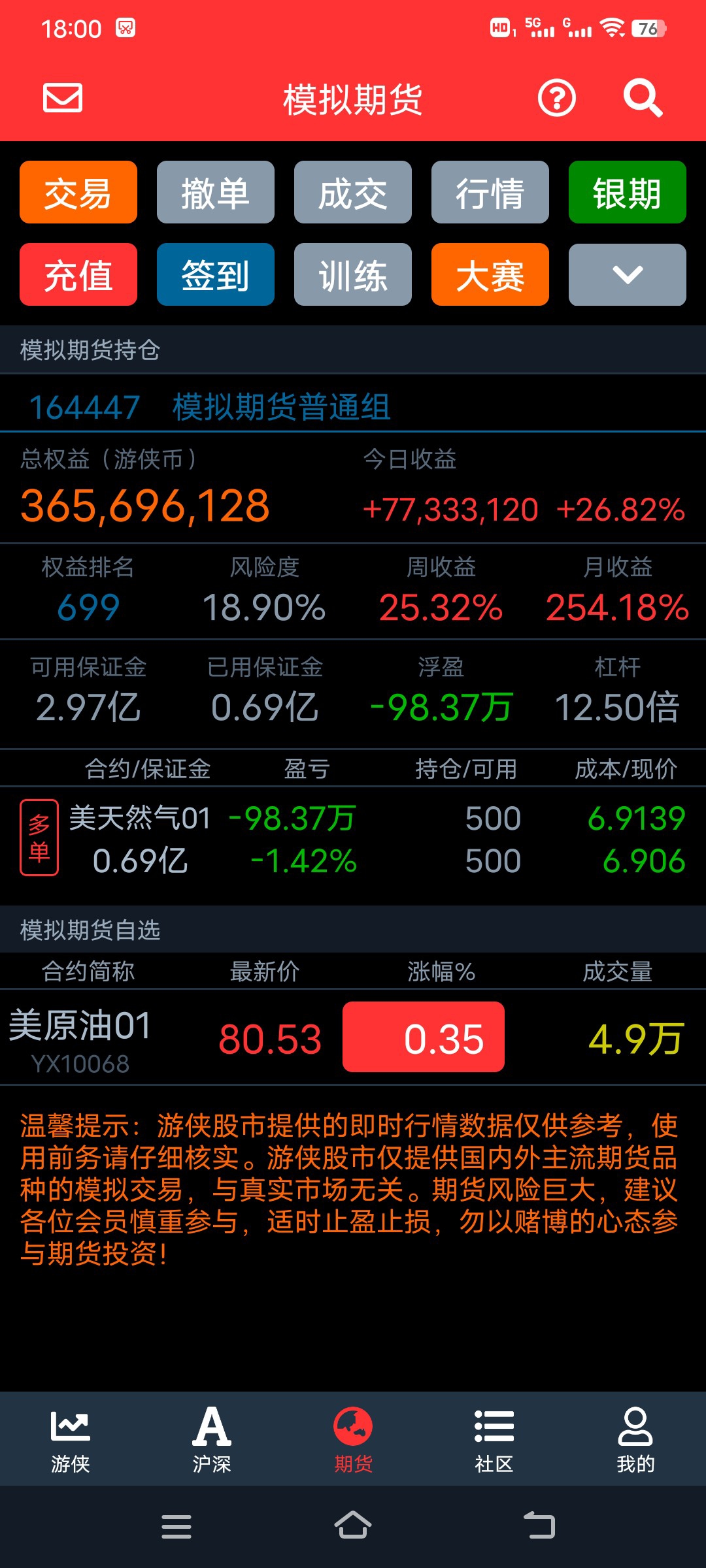Open the mail inbox icon
This screenshot has width=706, height=1568.
click(63, 98)
